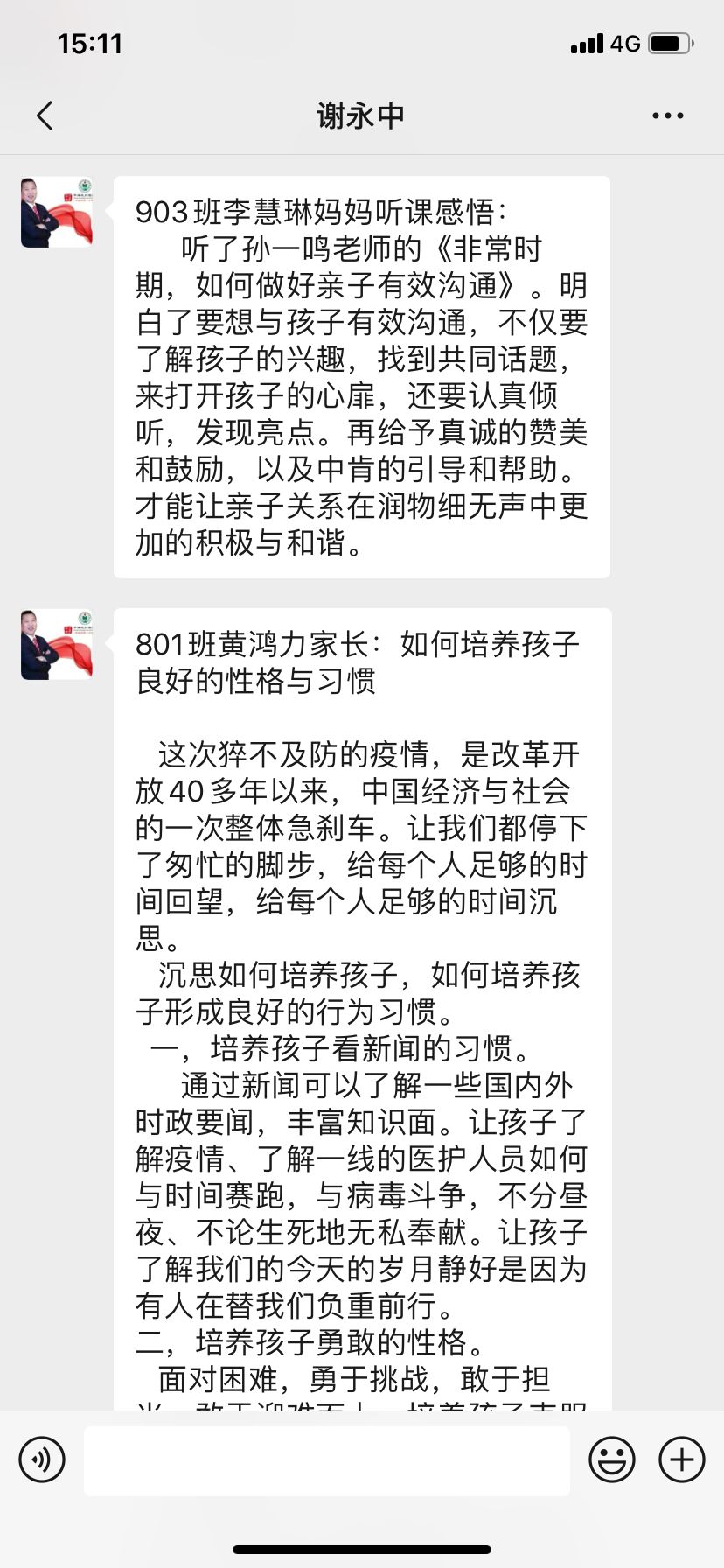Image resolution: width=724 pixels, height=1568 pixels.
Task: Select the chat title 谢永中
Action: coord(361,115)
